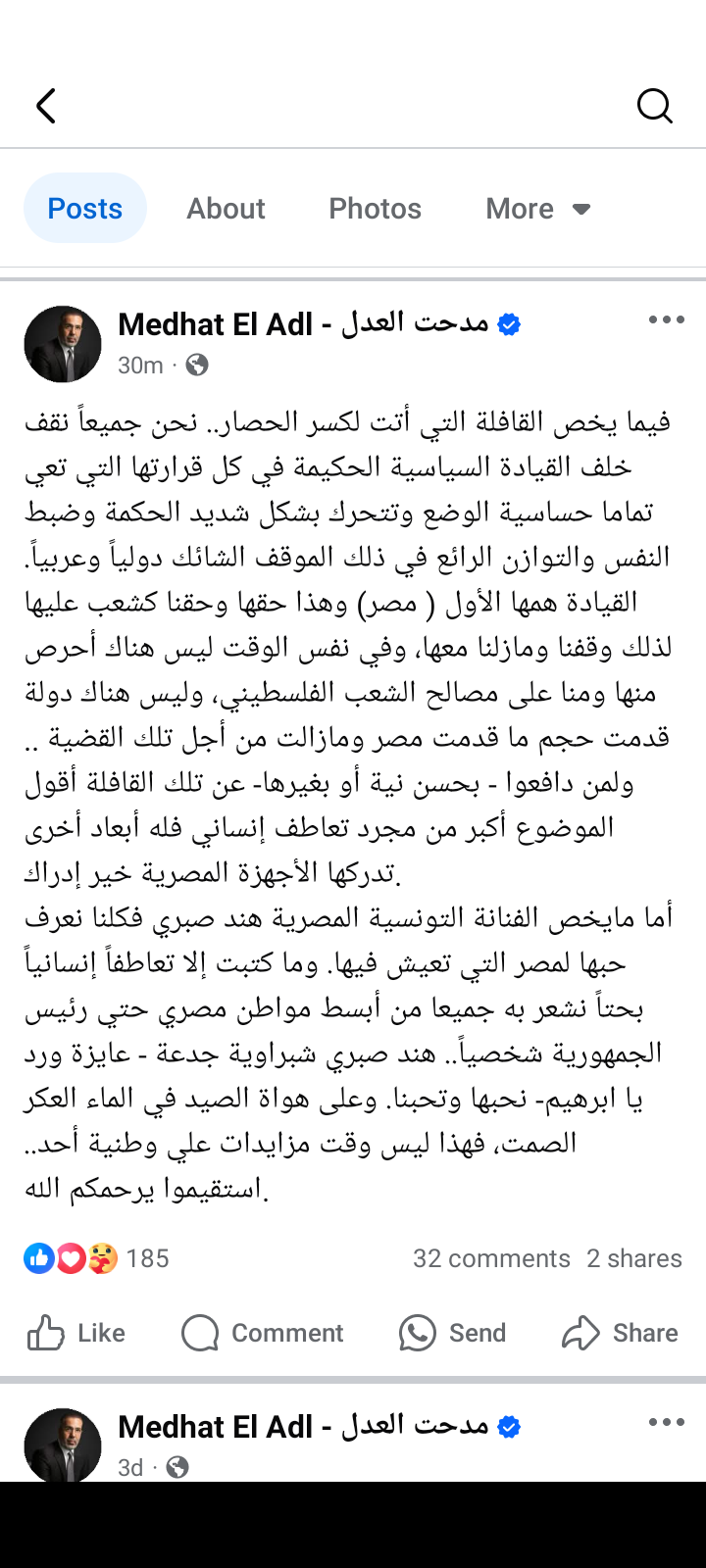This screenshot has height=1568, width=706.
Task: View the 2 shares
Action: coord(633,1258)
